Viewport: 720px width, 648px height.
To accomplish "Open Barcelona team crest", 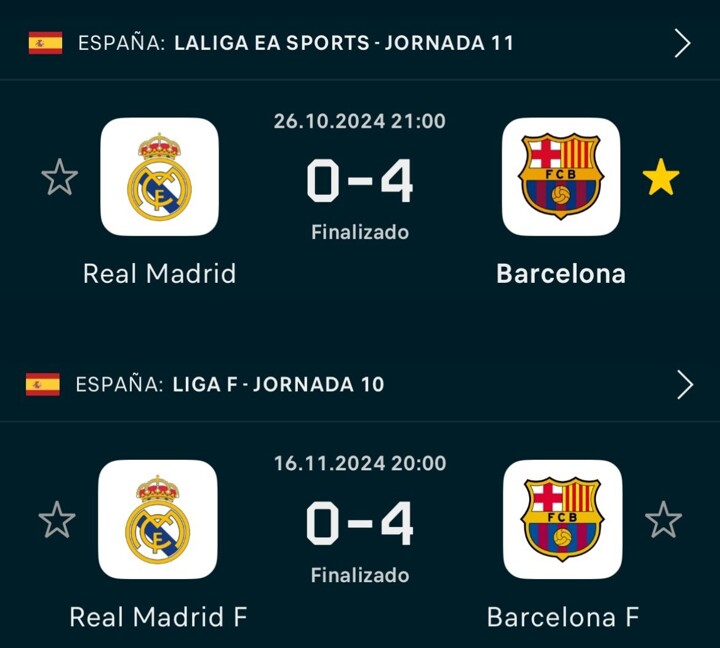I will coord(561,177).
